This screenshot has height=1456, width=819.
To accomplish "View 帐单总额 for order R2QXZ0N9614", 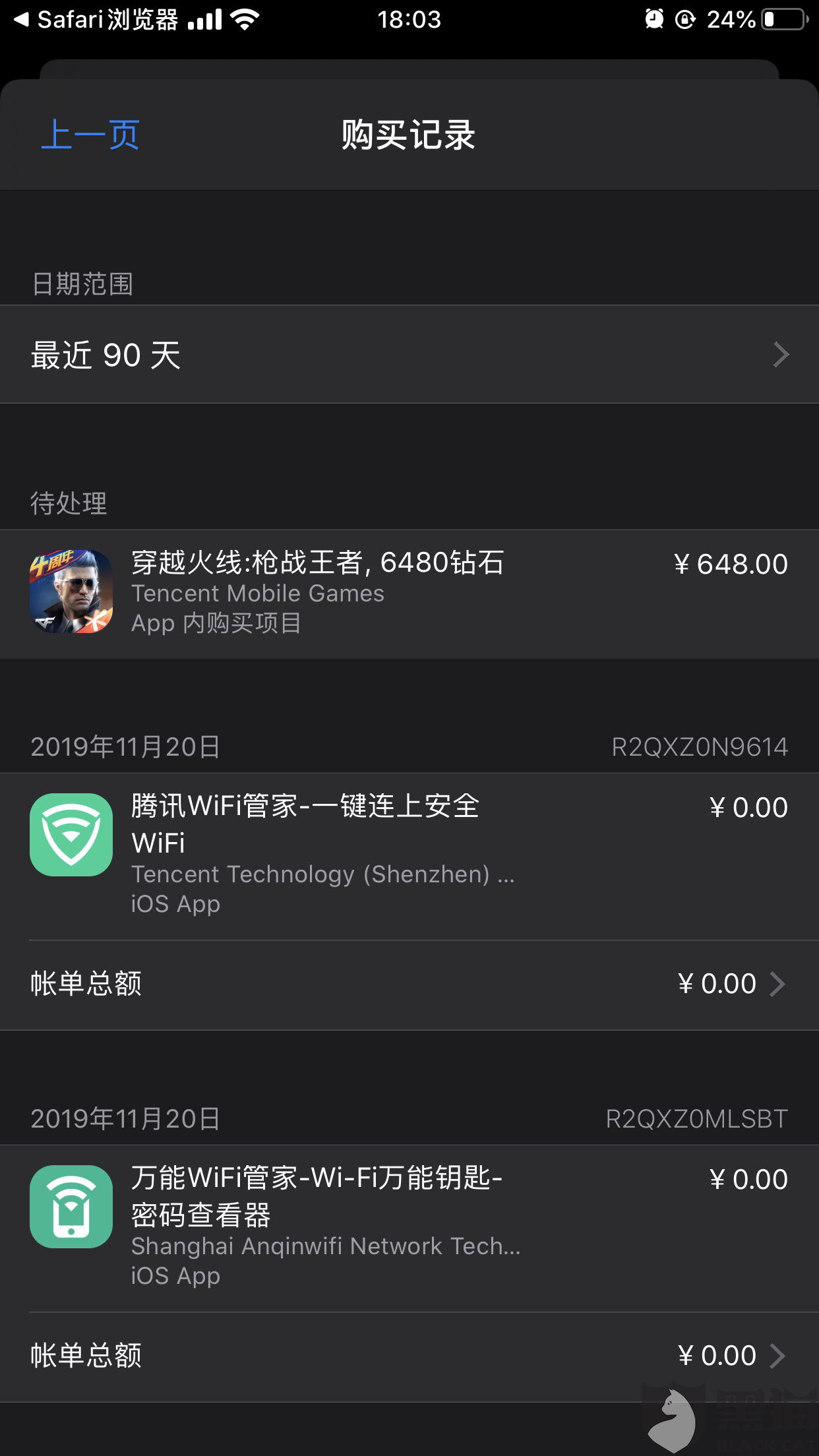I will click(409, 984).
